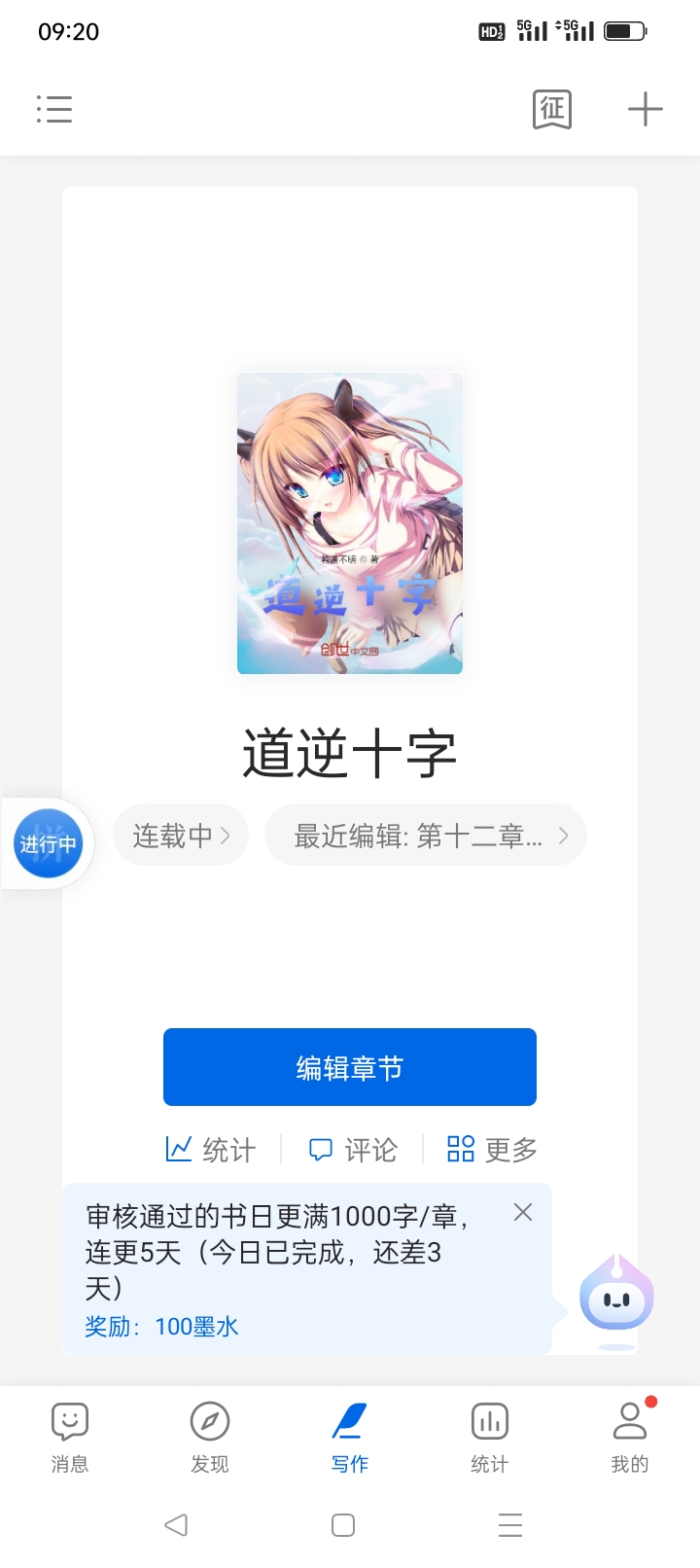This screenshot has width=700, height=1568.
Task: Select the 写作 tab
Action: (350, 1438)
